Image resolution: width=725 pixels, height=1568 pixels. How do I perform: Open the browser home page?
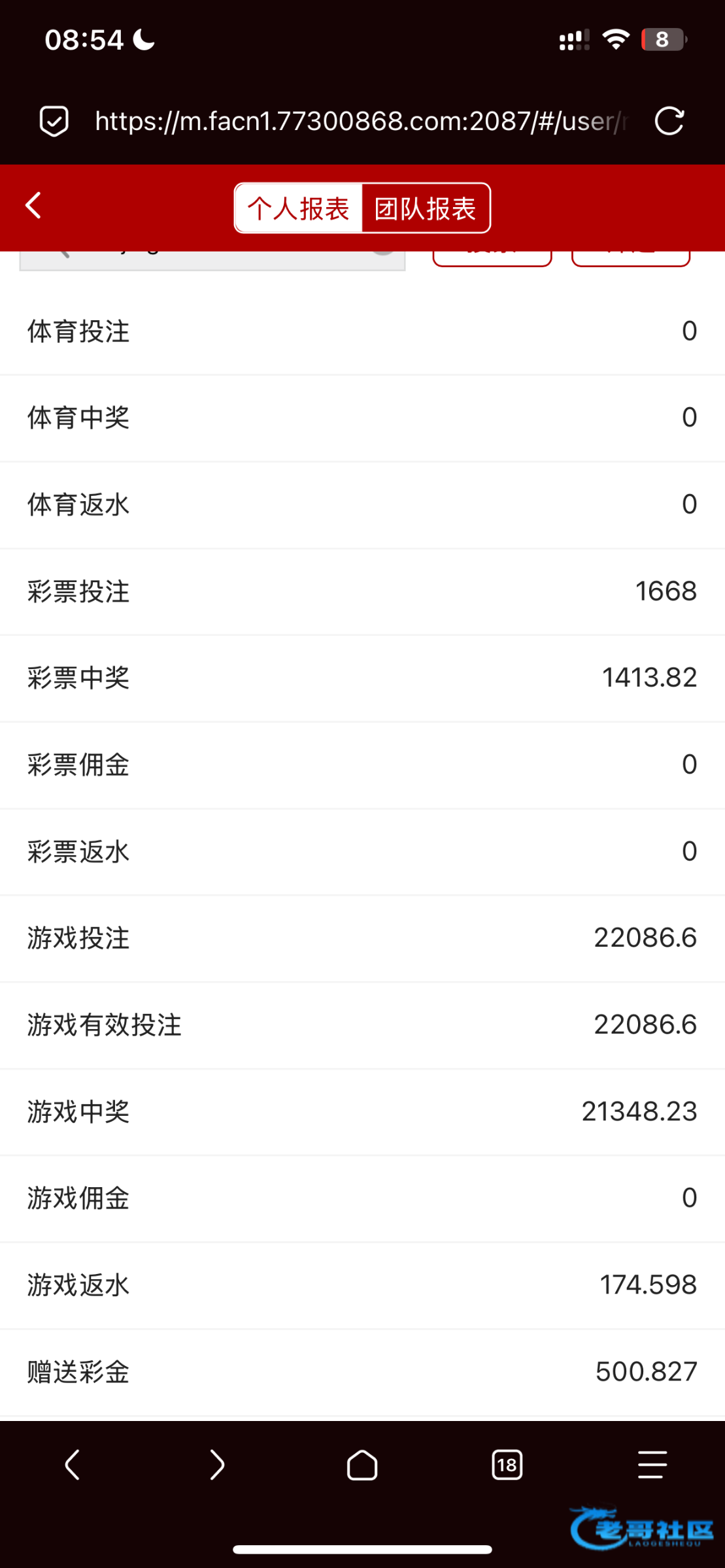click(362, 1464)
